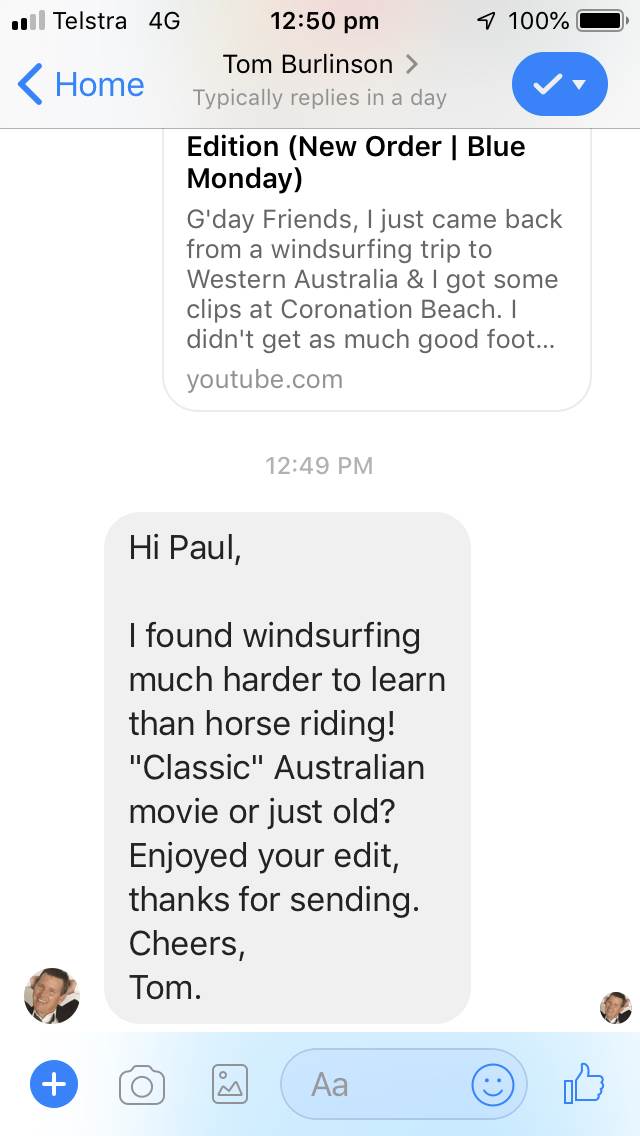
Task: Tap the blue checkmark dropdown button
Action: pos(559,85)
